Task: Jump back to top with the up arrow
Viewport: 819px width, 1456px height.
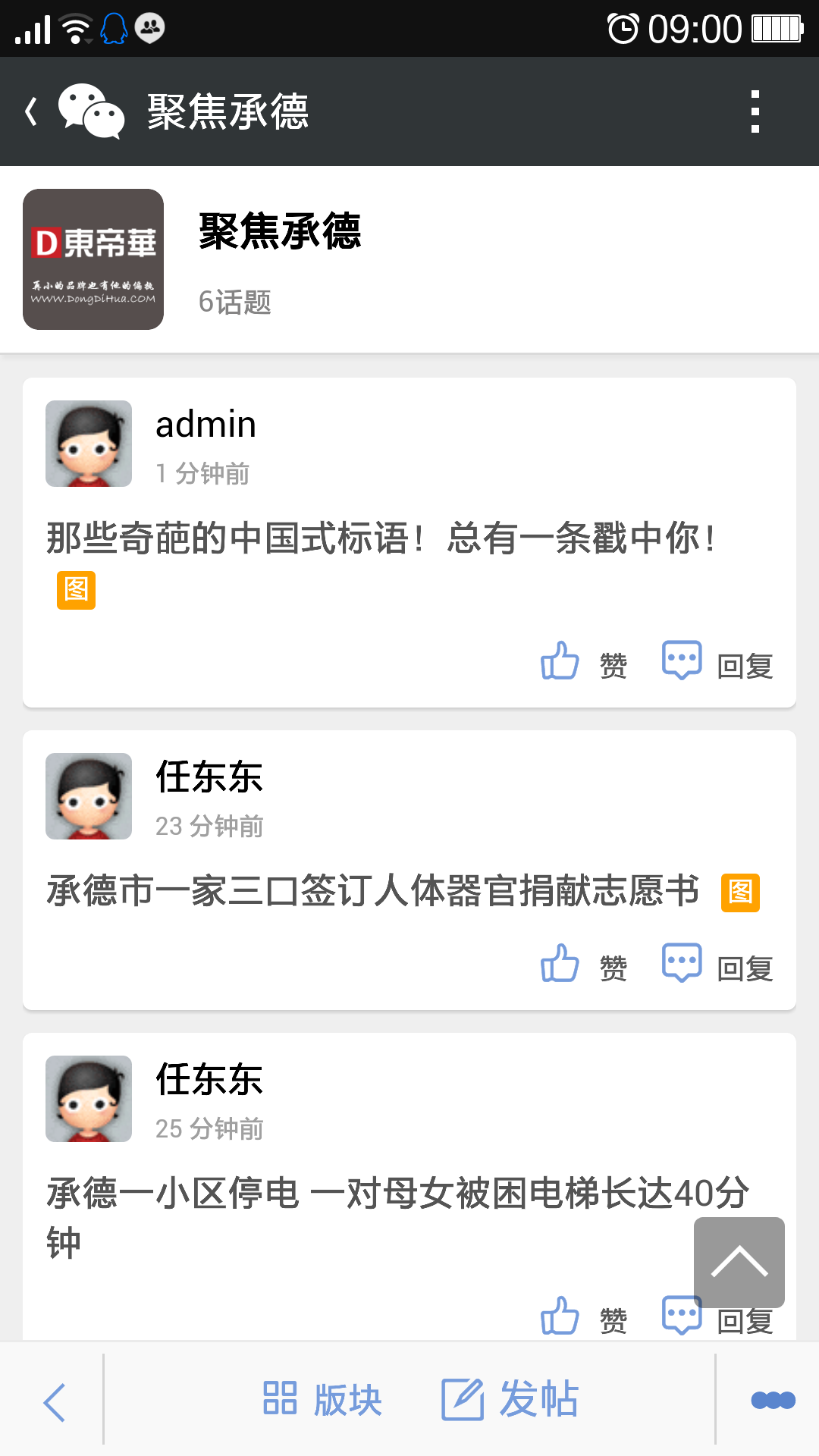Action: [x=739, y=1262]
